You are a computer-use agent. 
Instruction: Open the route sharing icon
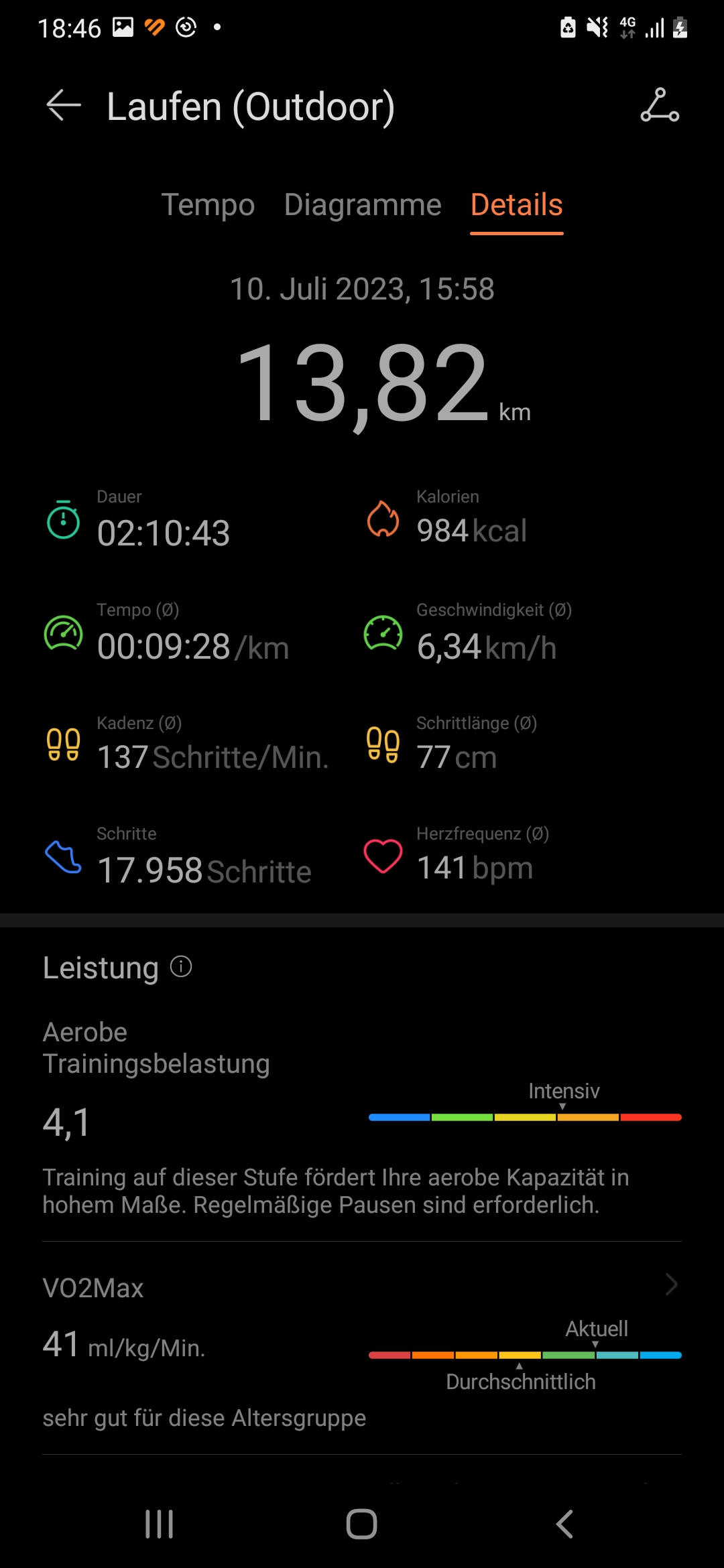(x=660, y=106)
